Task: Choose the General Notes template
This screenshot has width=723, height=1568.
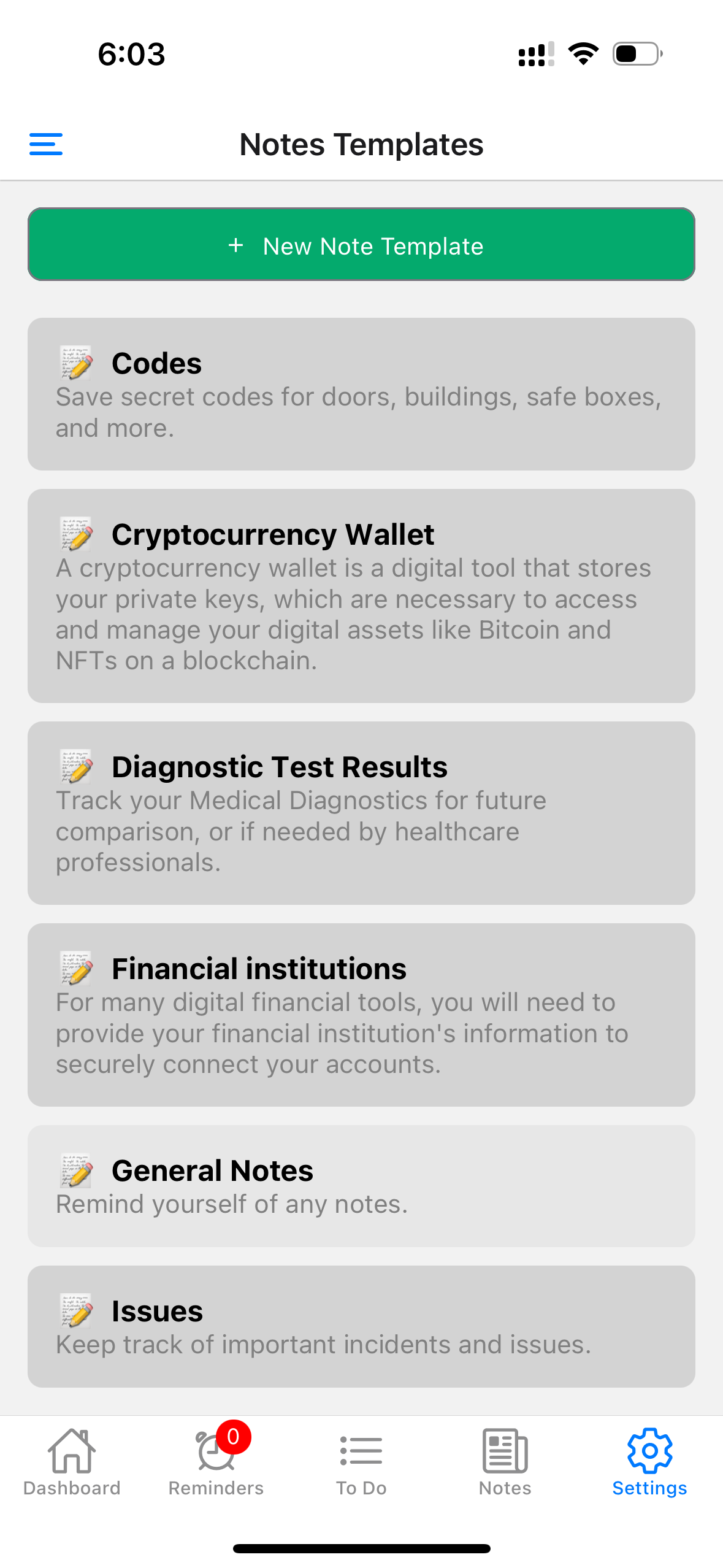Action: click(361, 1186)
